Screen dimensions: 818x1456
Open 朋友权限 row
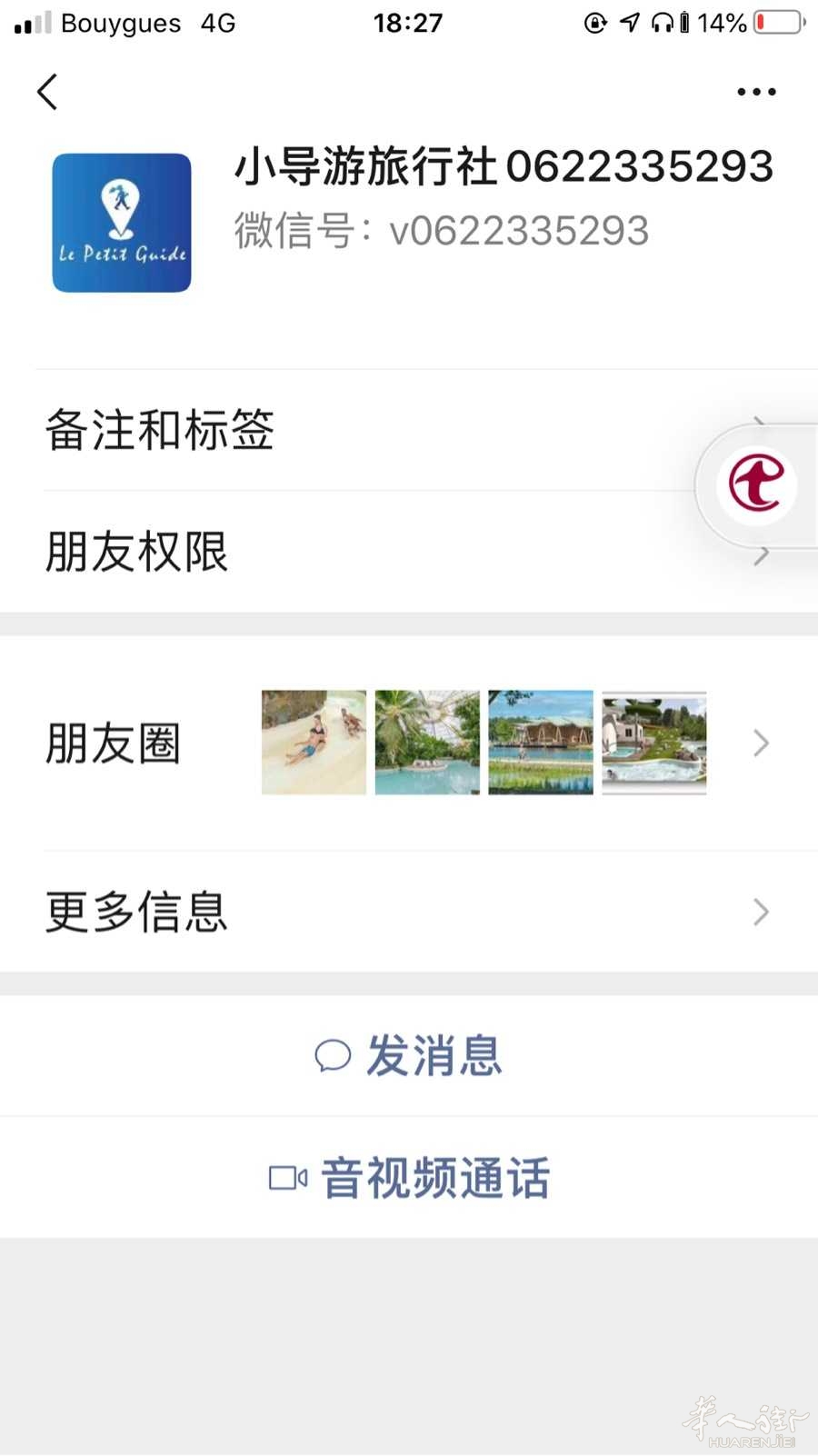[409, 552]
